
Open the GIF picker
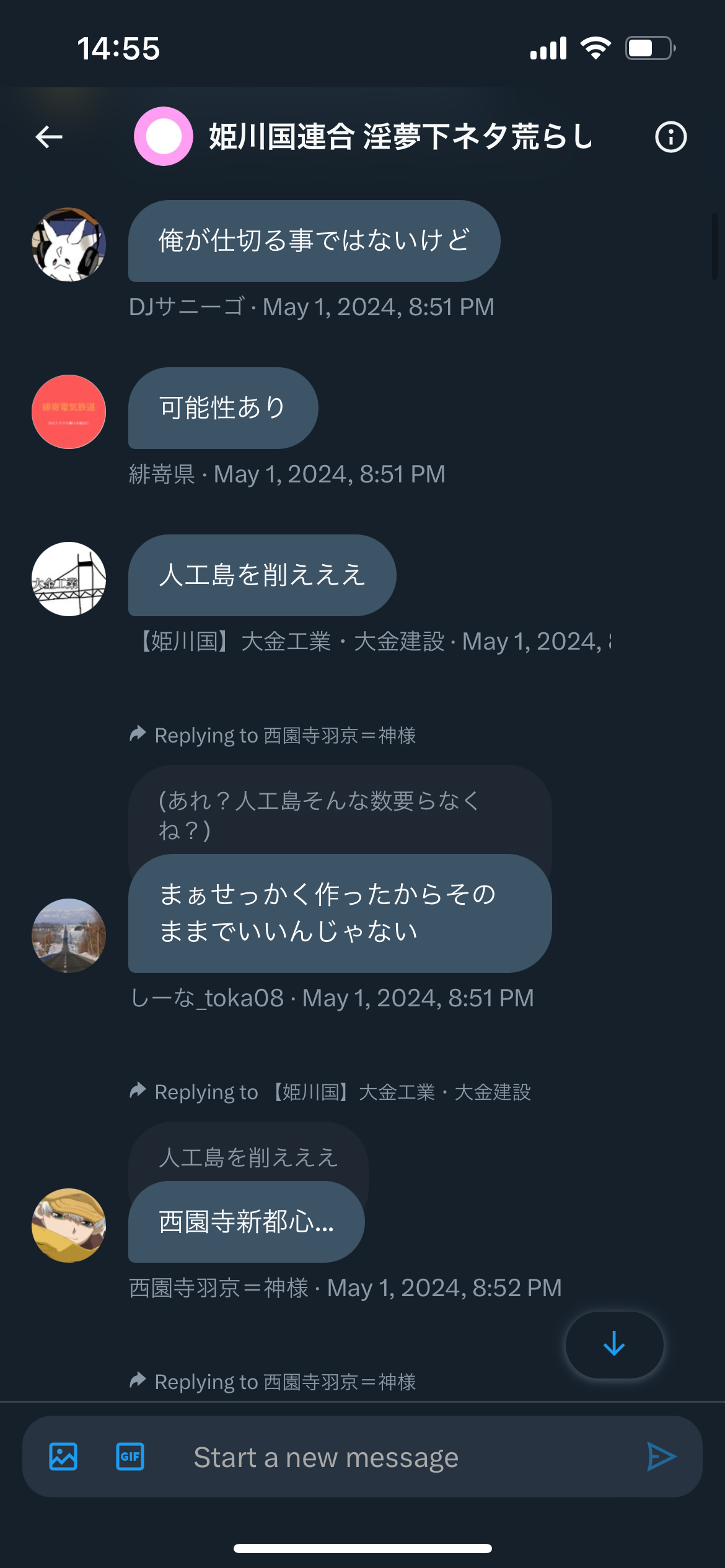130,1457
